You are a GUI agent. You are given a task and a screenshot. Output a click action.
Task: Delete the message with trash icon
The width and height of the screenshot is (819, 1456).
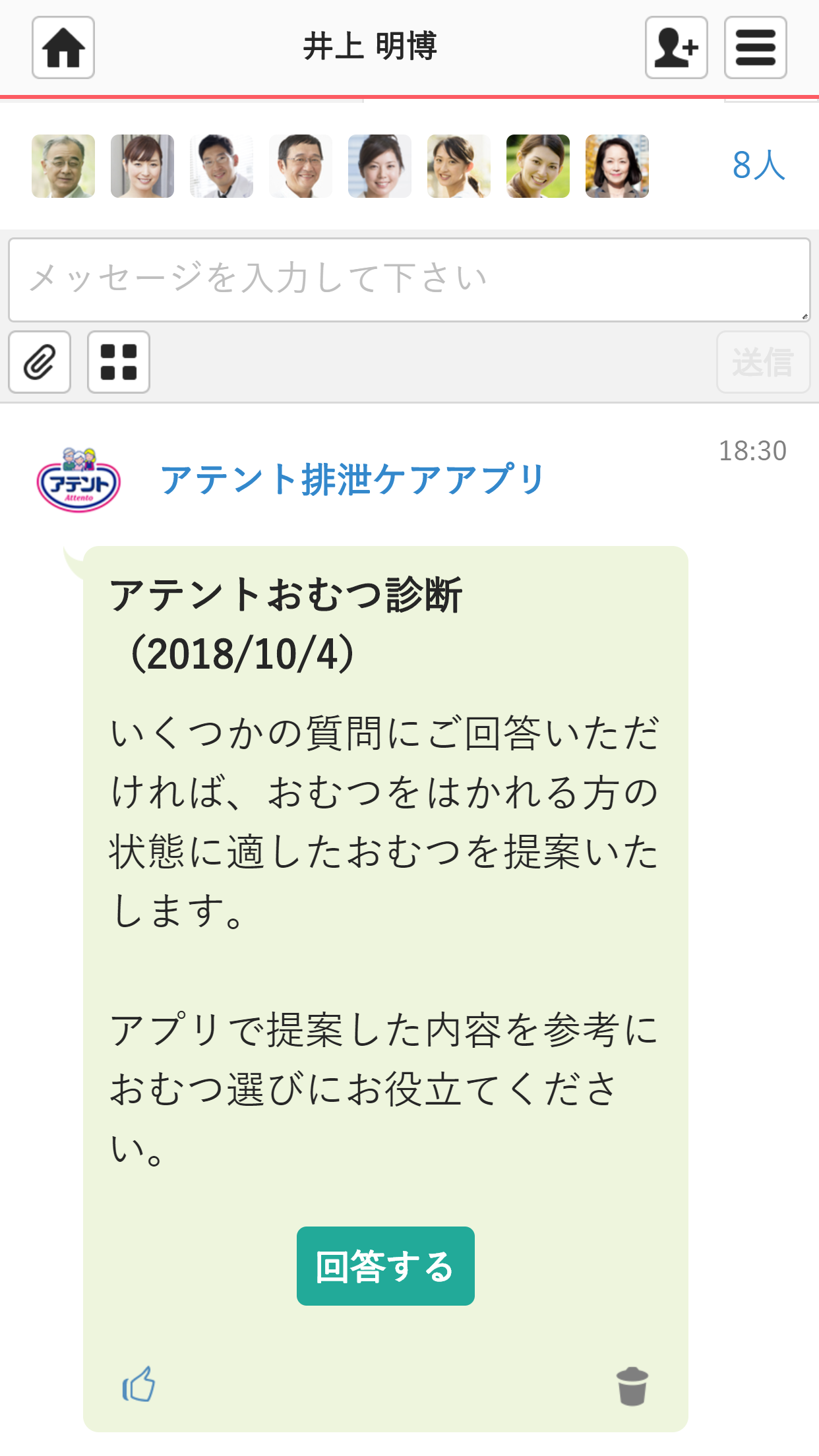pyautogui.click(x=632, y=1386)
